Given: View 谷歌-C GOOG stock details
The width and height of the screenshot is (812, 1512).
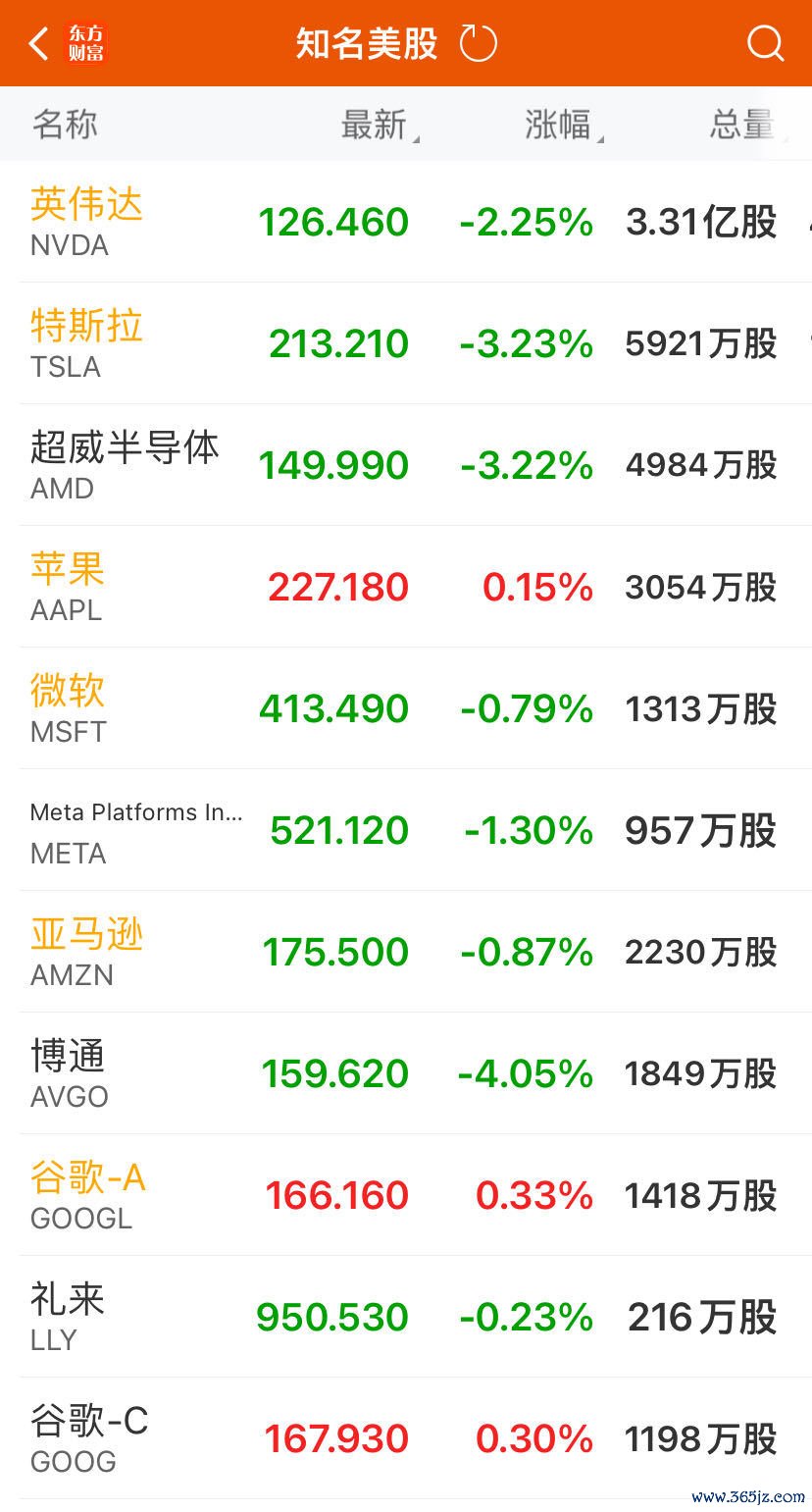Looking at the screenshot, I should pyautogui.click(x=406, y=1438).
